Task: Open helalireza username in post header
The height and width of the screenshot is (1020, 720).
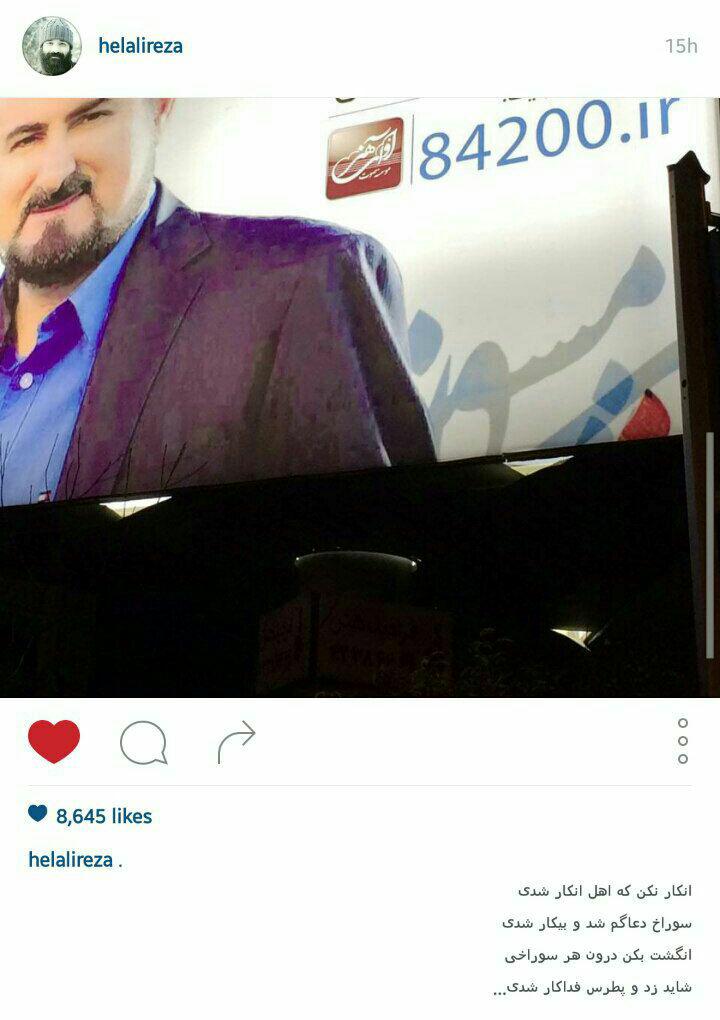Action: [140, 46]
